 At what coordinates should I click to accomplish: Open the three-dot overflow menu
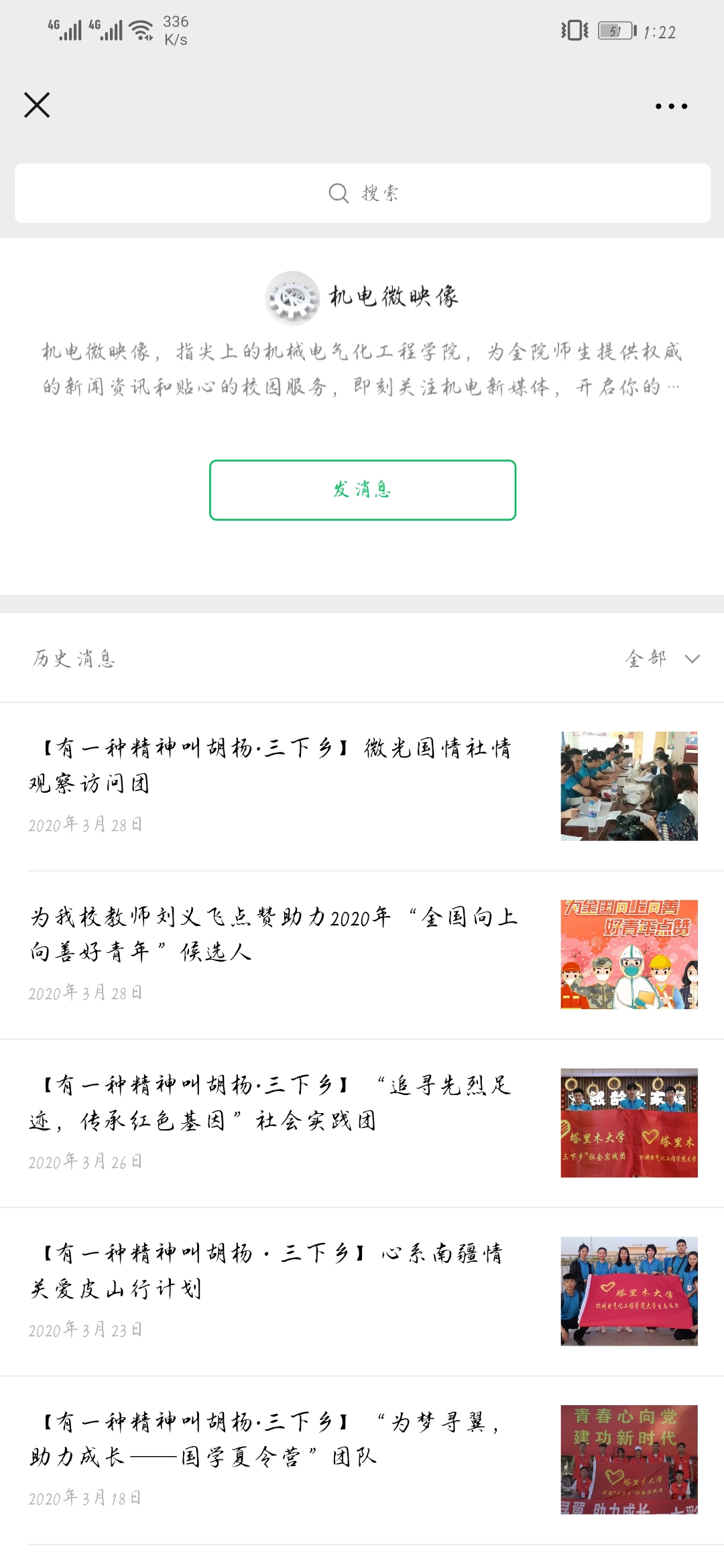(671, 106)
